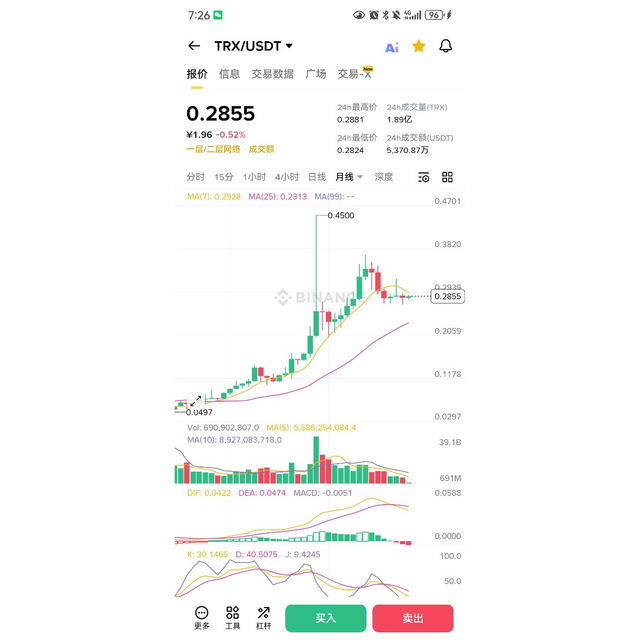Open the price alert bell

click(446, 46)
